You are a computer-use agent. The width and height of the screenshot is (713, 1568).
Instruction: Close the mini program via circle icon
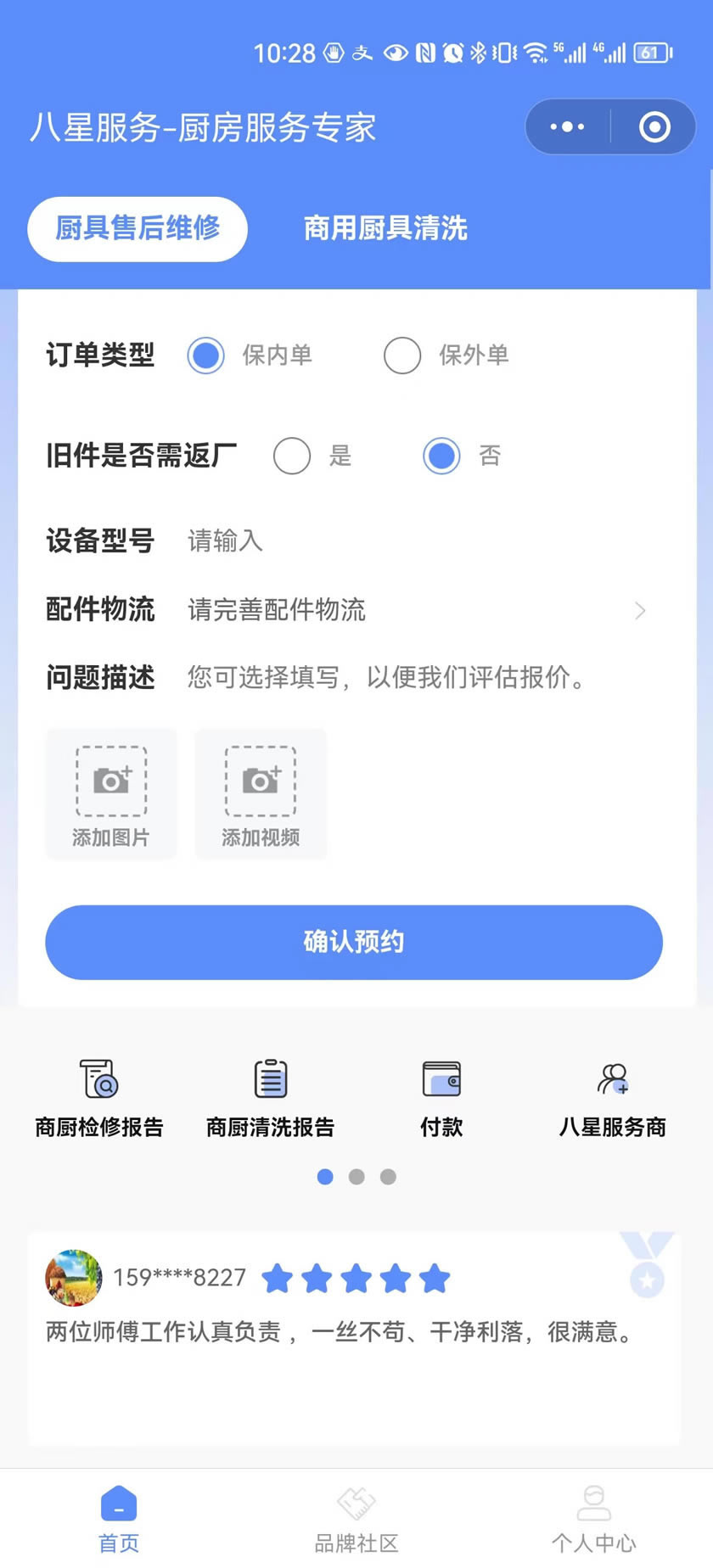654,127
